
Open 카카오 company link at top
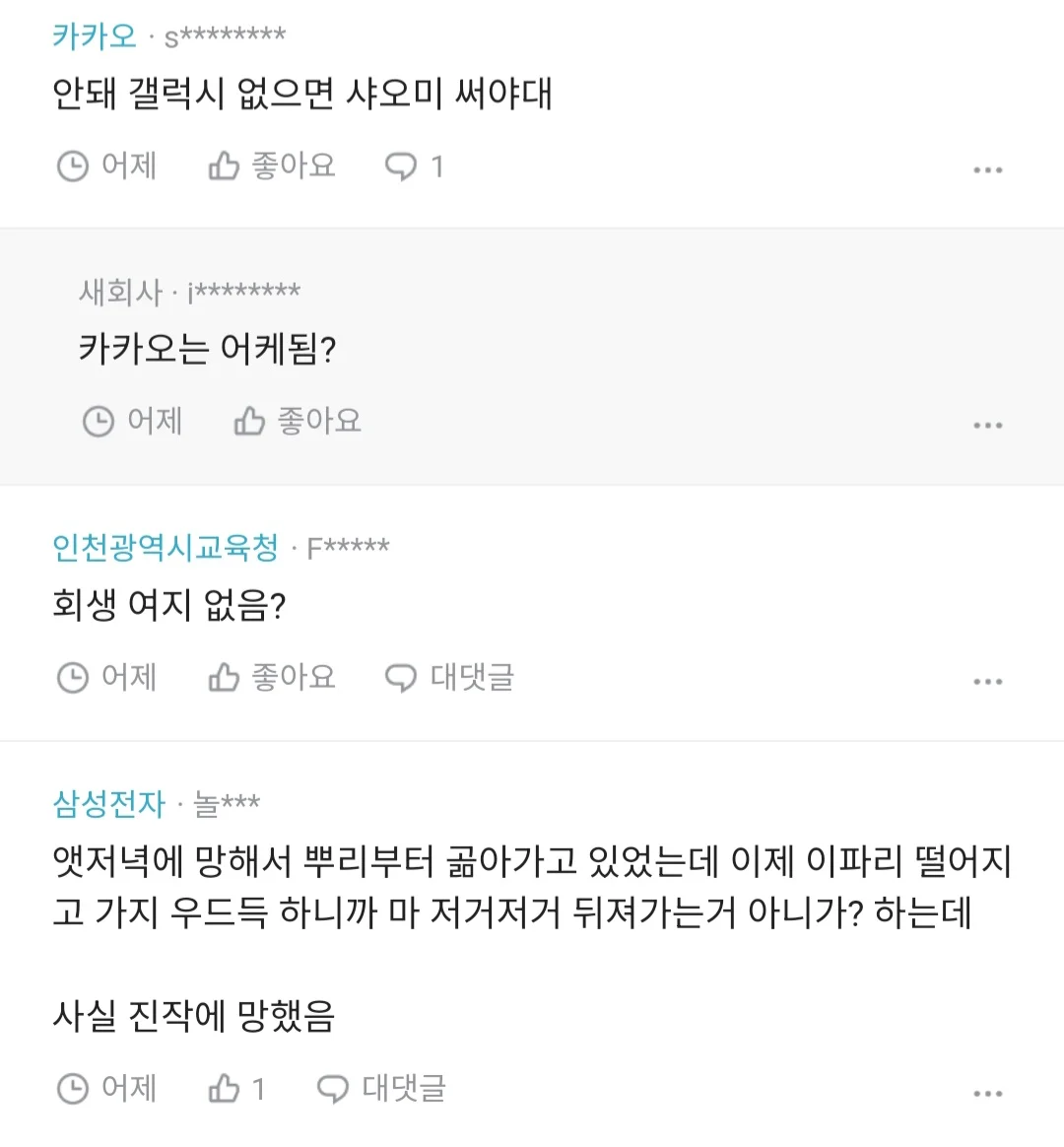95,36
